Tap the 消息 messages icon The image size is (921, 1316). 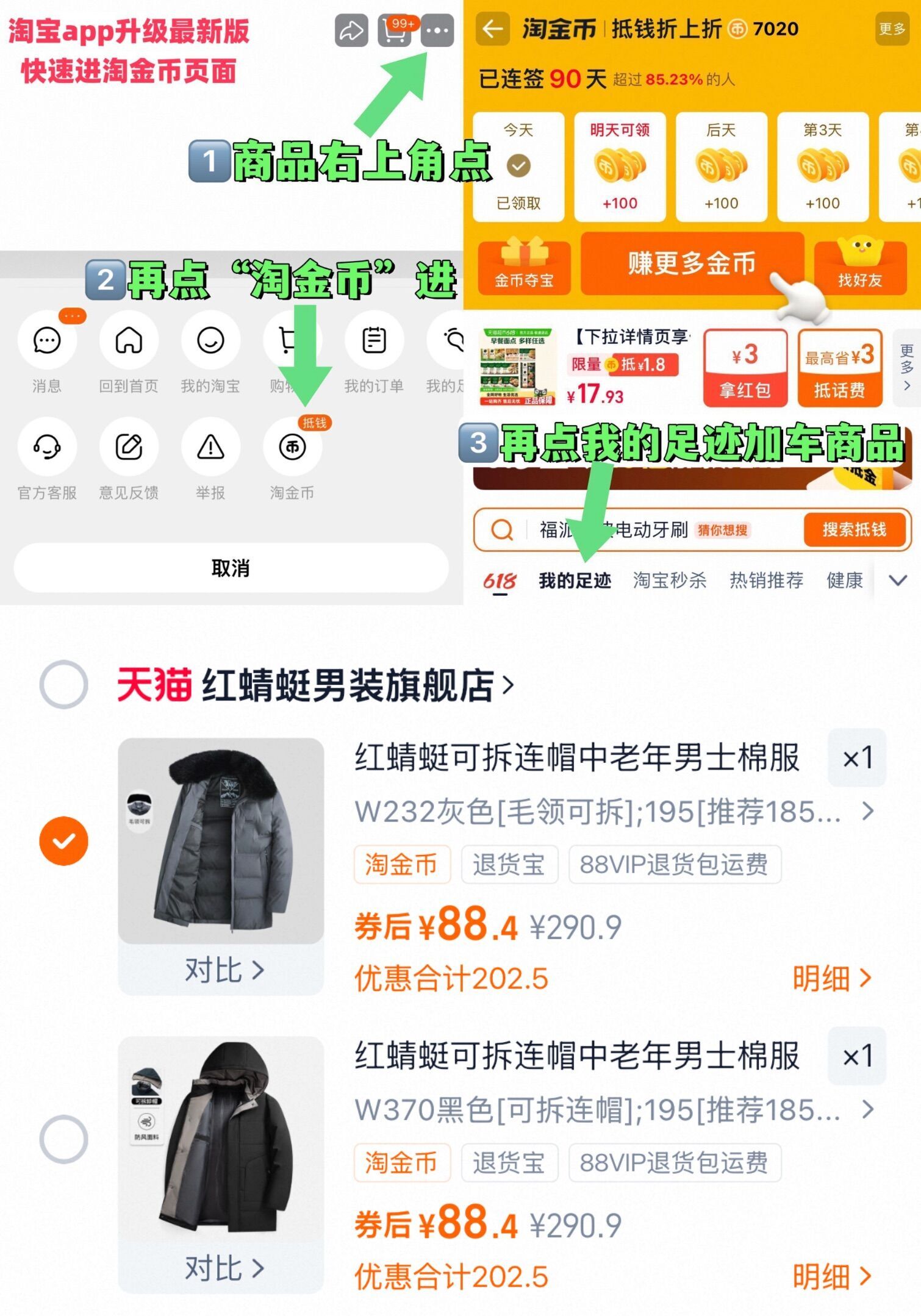click(48, 342)
